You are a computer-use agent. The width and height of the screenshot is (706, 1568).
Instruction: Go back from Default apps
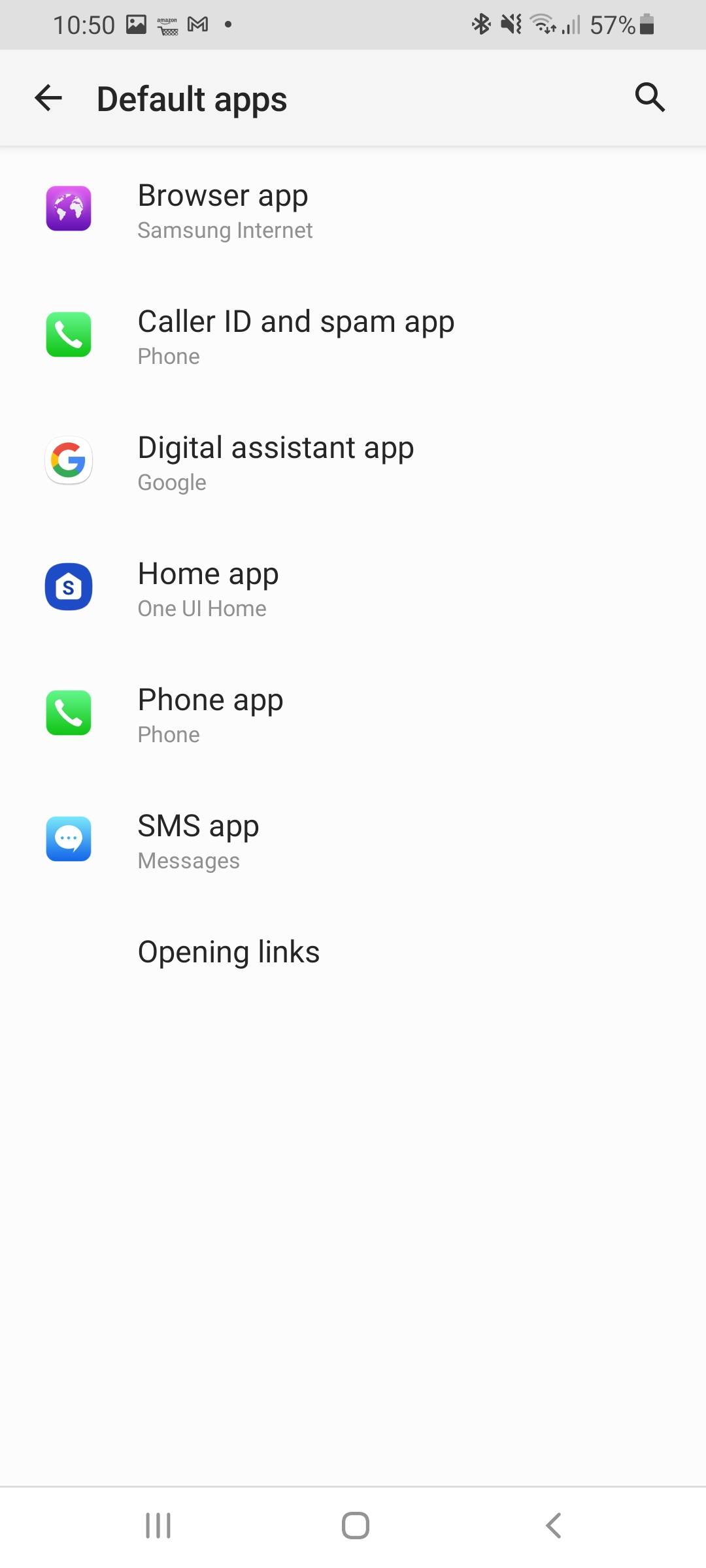tap(48, 99)
